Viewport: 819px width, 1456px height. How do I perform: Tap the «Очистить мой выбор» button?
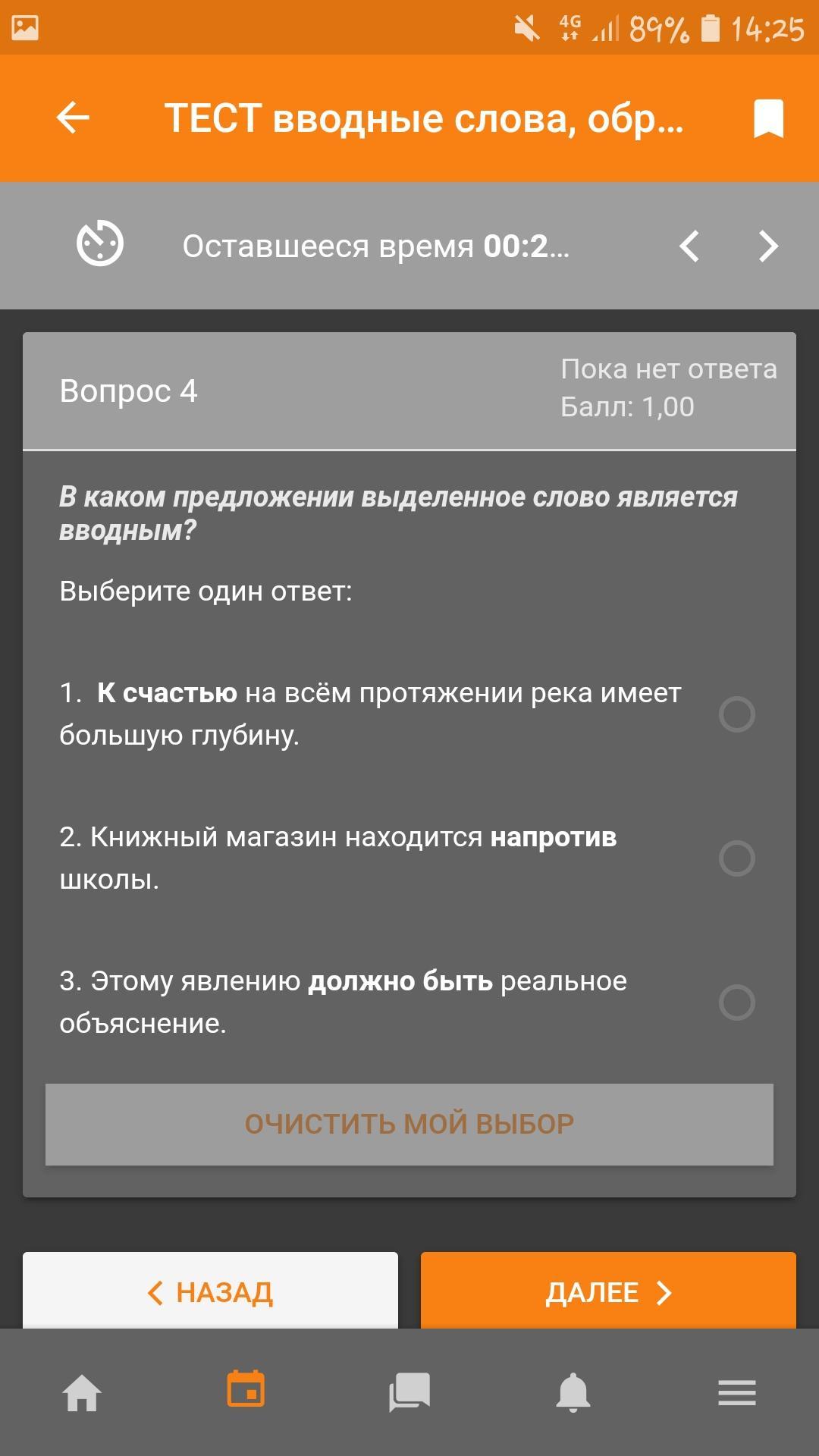tap(409, 1124)
